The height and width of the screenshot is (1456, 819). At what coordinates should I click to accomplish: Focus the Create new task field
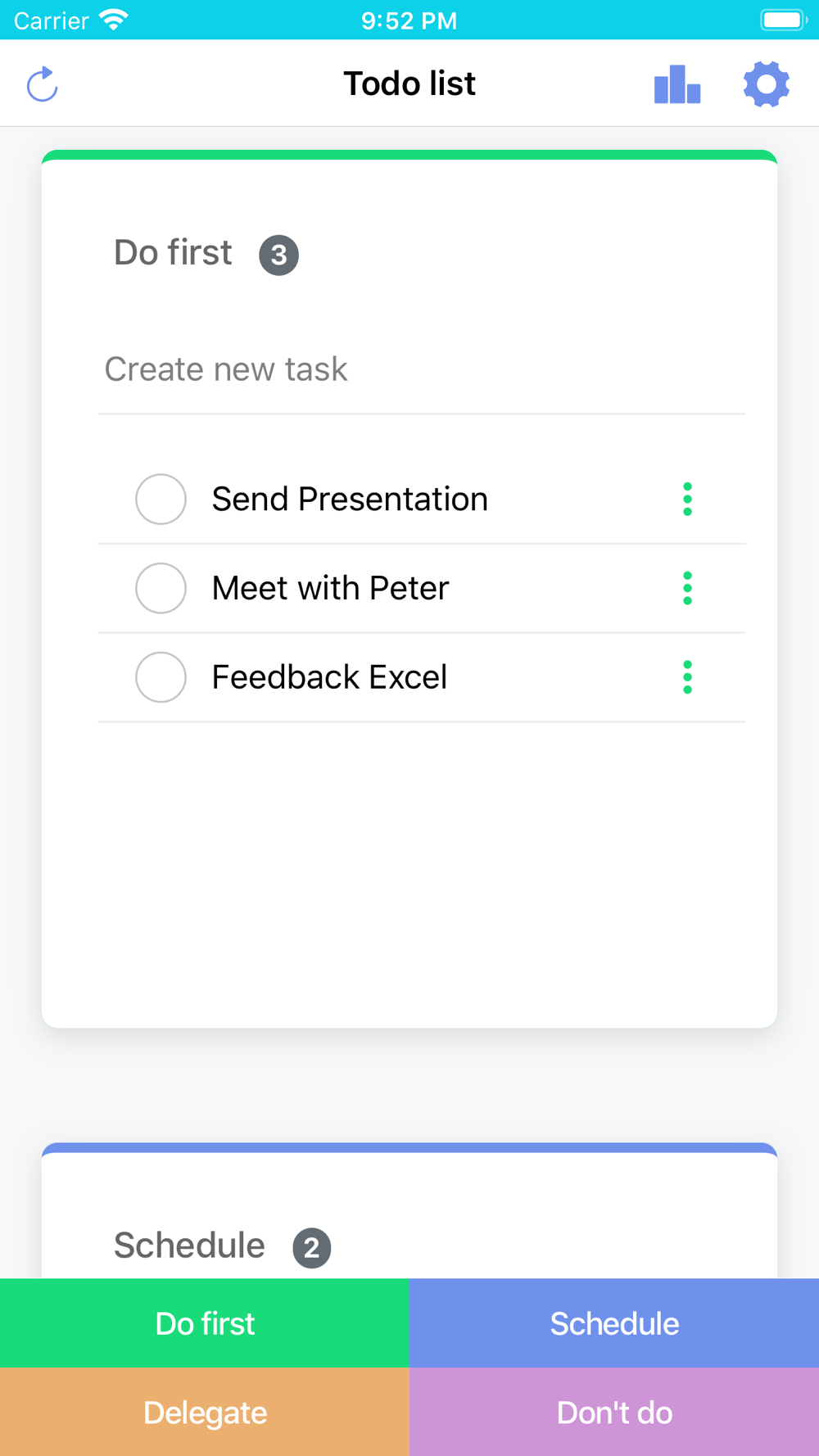pyautogui.click(x=422, y=369)
